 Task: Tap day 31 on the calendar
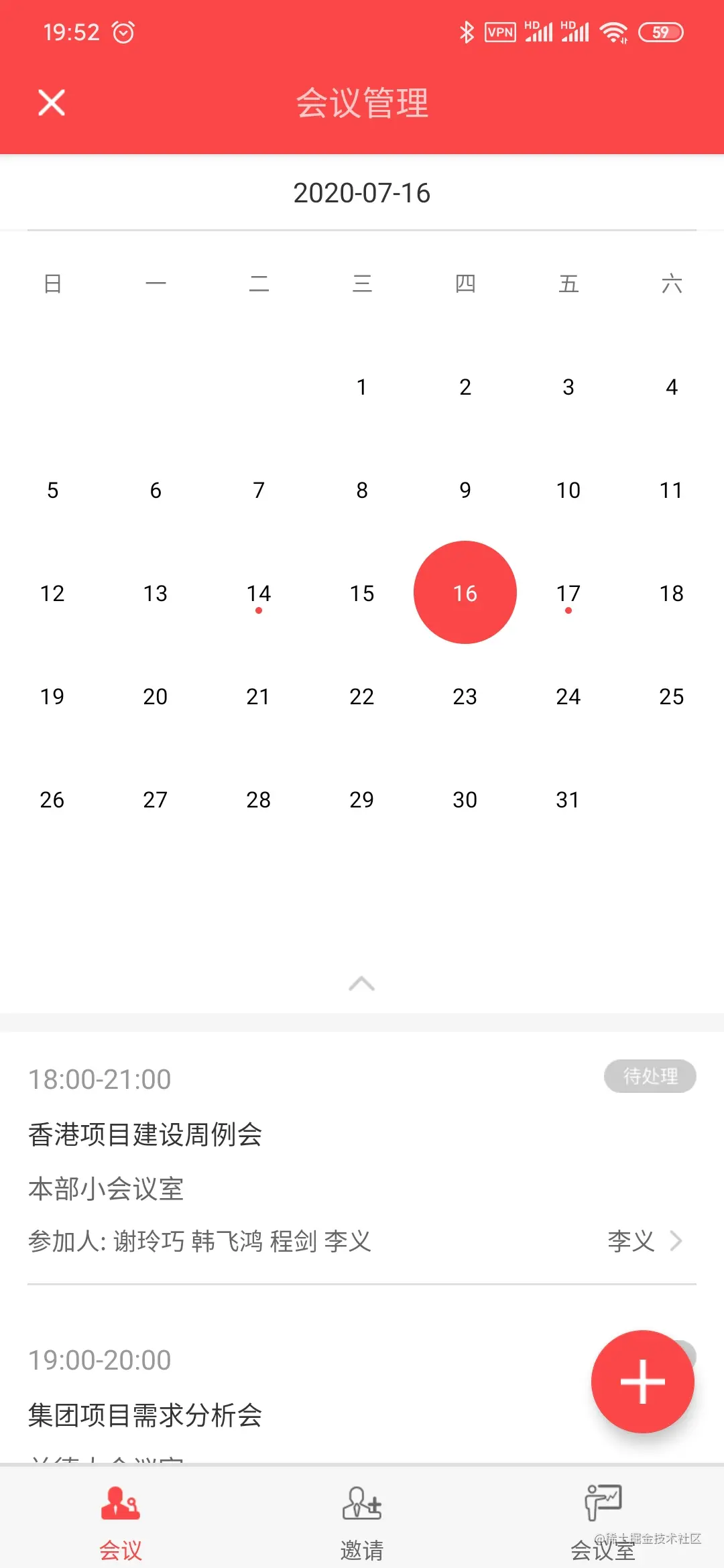point(568,799)
